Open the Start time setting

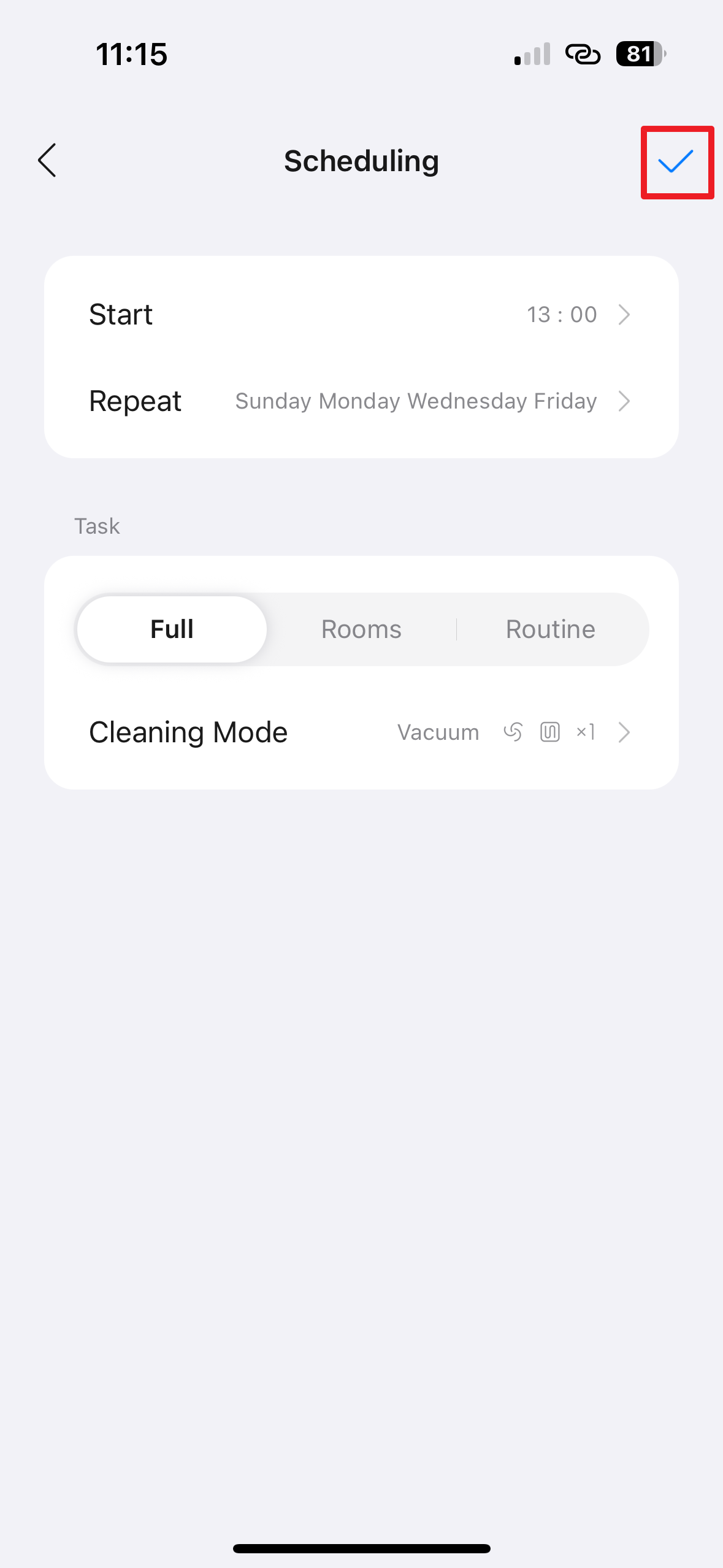tap(361, 315)
